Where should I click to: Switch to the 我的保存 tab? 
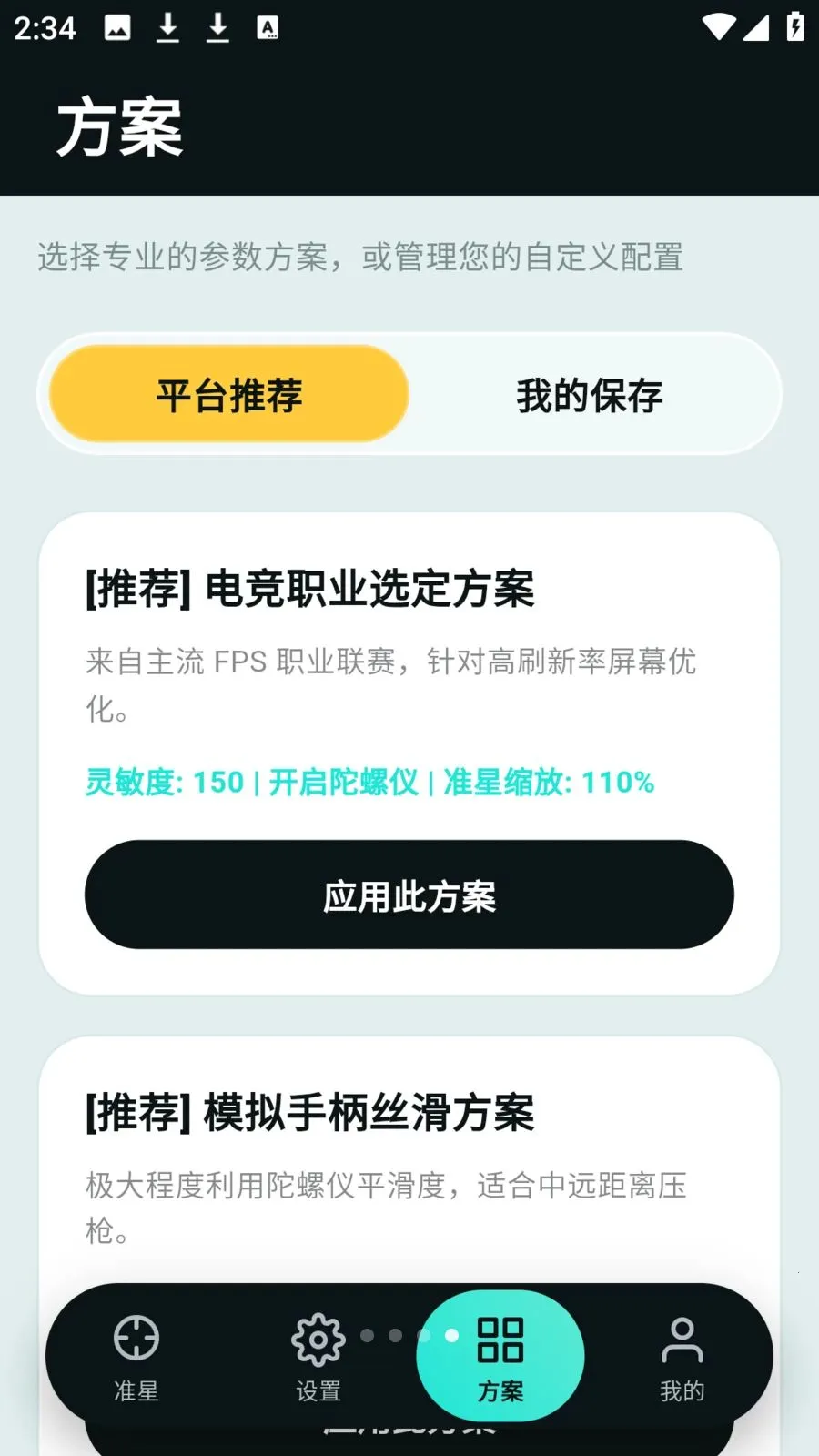[590, 394]
